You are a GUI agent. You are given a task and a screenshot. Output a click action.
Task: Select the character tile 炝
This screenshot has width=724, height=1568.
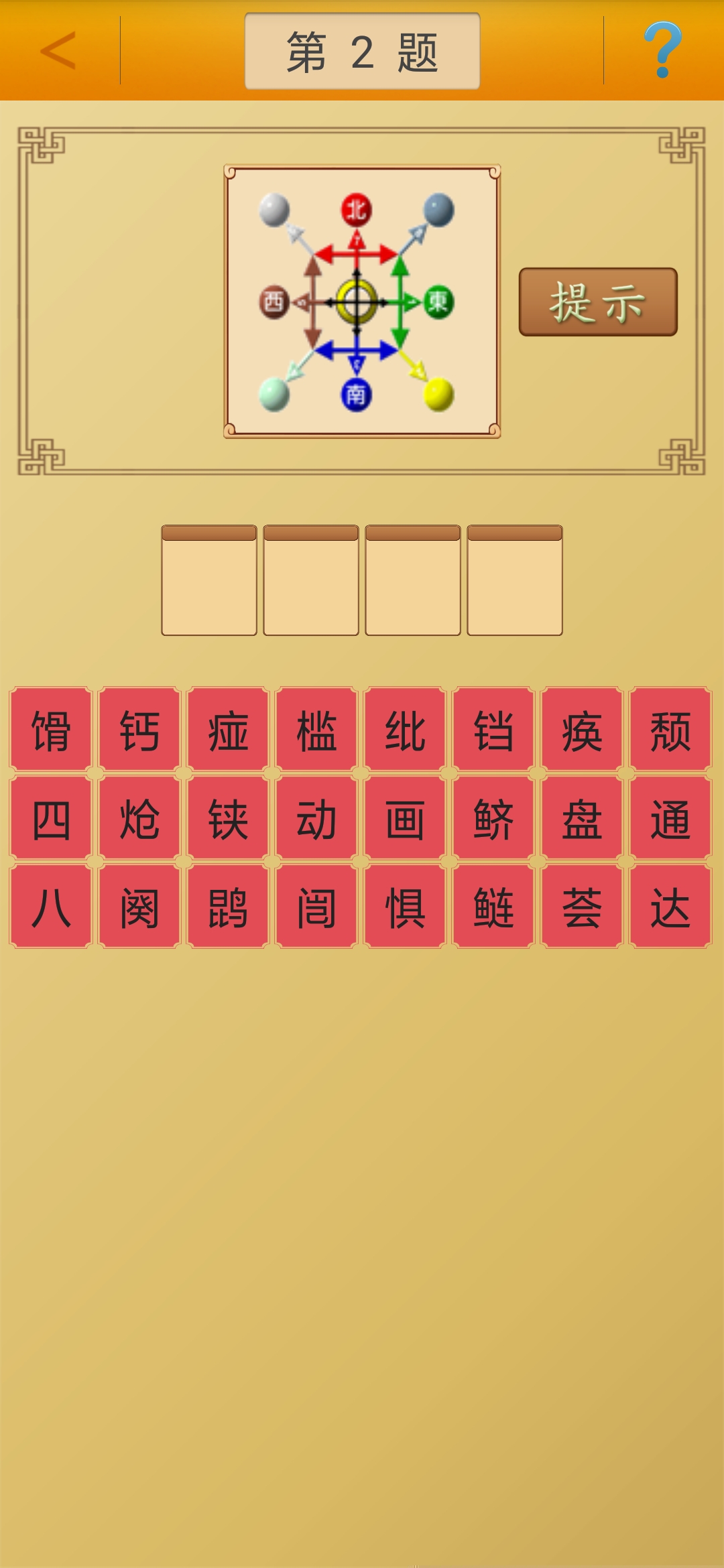tap(139, 818)
